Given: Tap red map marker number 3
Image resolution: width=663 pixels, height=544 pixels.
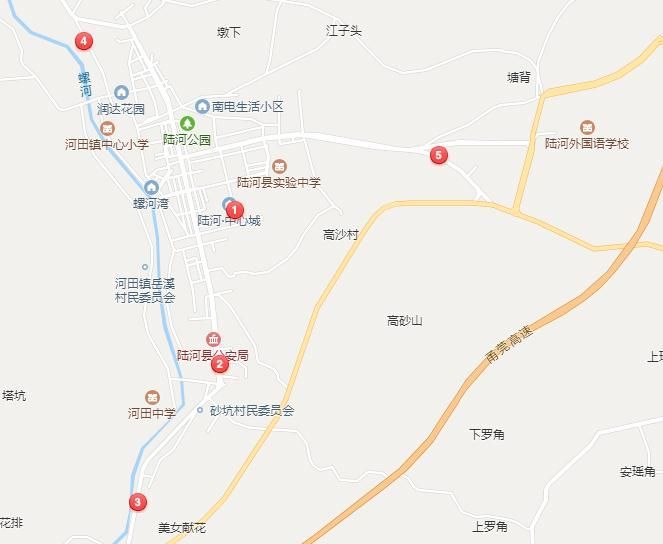Looking at the screenshot, I should 137,502.
